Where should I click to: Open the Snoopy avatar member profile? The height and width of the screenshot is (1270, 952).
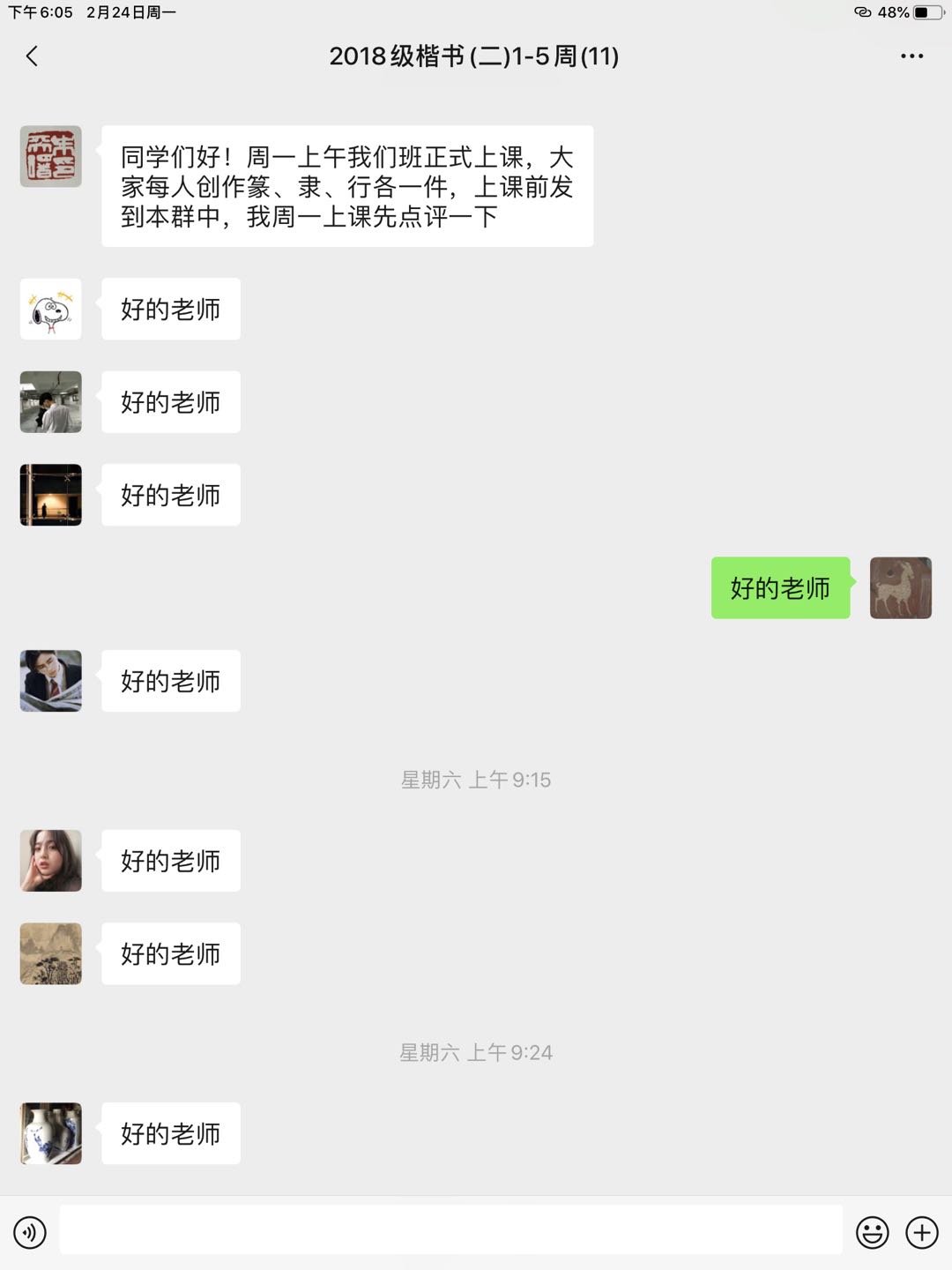tap(51, 310)
